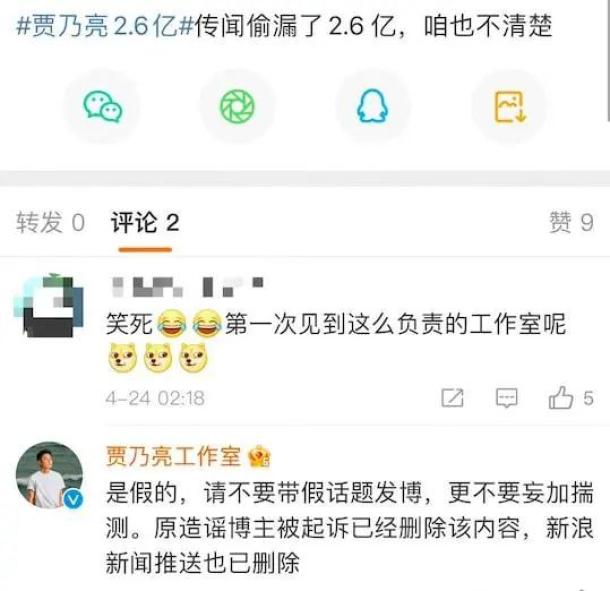
Task: Open the #贾乃亮2.6亿# hashtag topic
Action: tap(105, 26)
